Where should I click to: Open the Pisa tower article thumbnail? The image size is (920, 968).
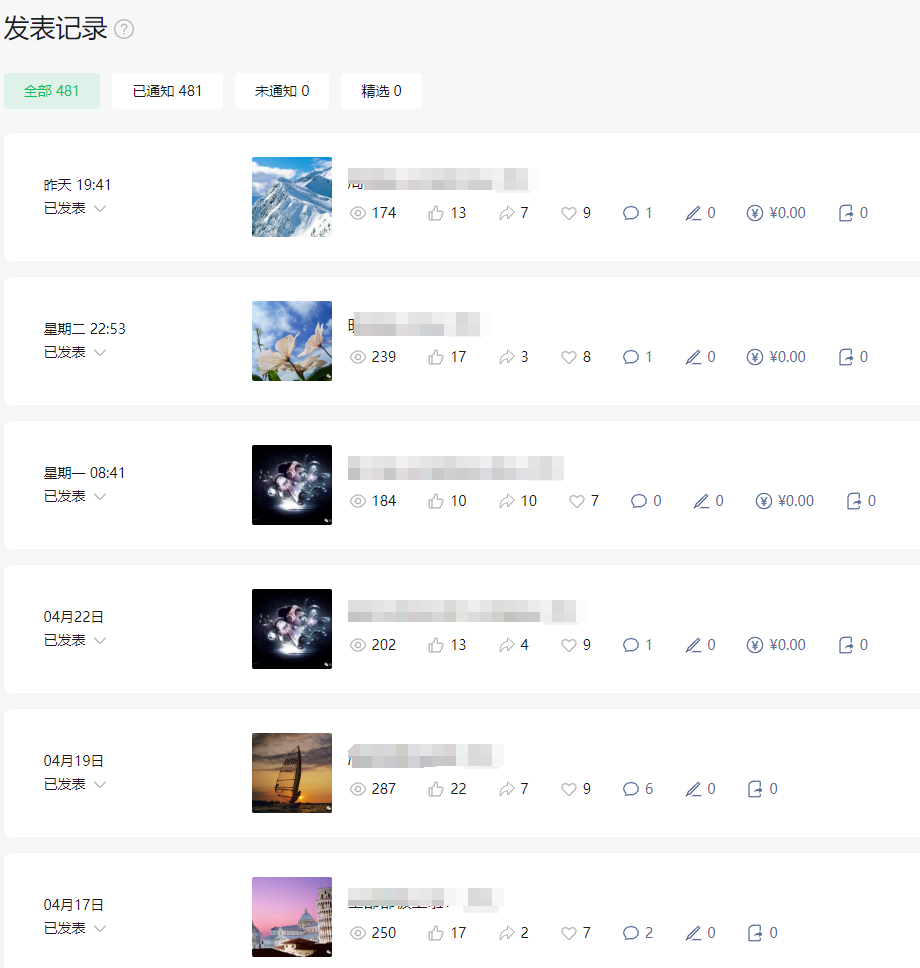pyautogui.click(x=291, y=917)
